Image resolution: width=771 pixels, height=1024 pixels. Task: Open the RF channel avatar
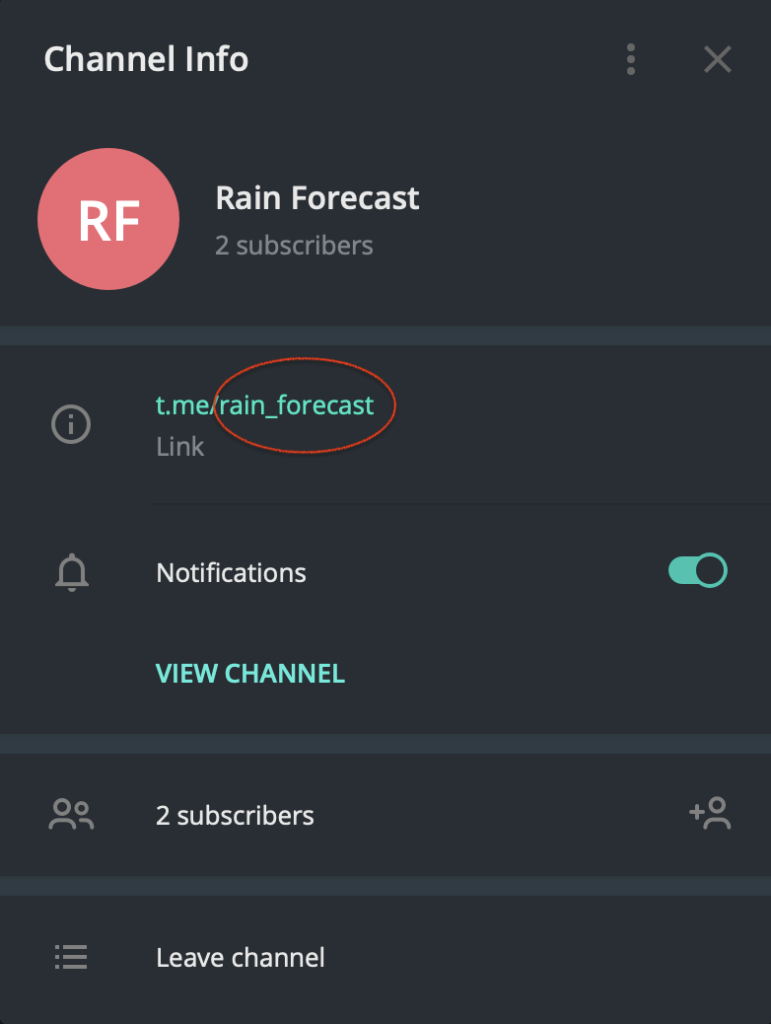108,219
